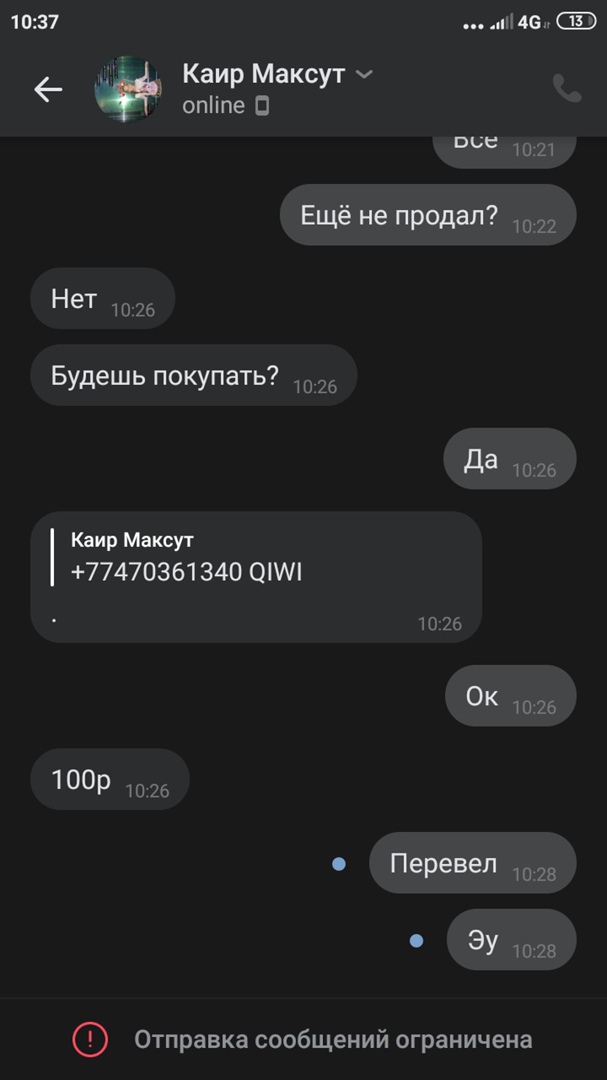Image resolution: width=607 pixels, height=1080 pixels.
Task: Open the forwarded QIWI number message
Action: [x=255, y=576]
